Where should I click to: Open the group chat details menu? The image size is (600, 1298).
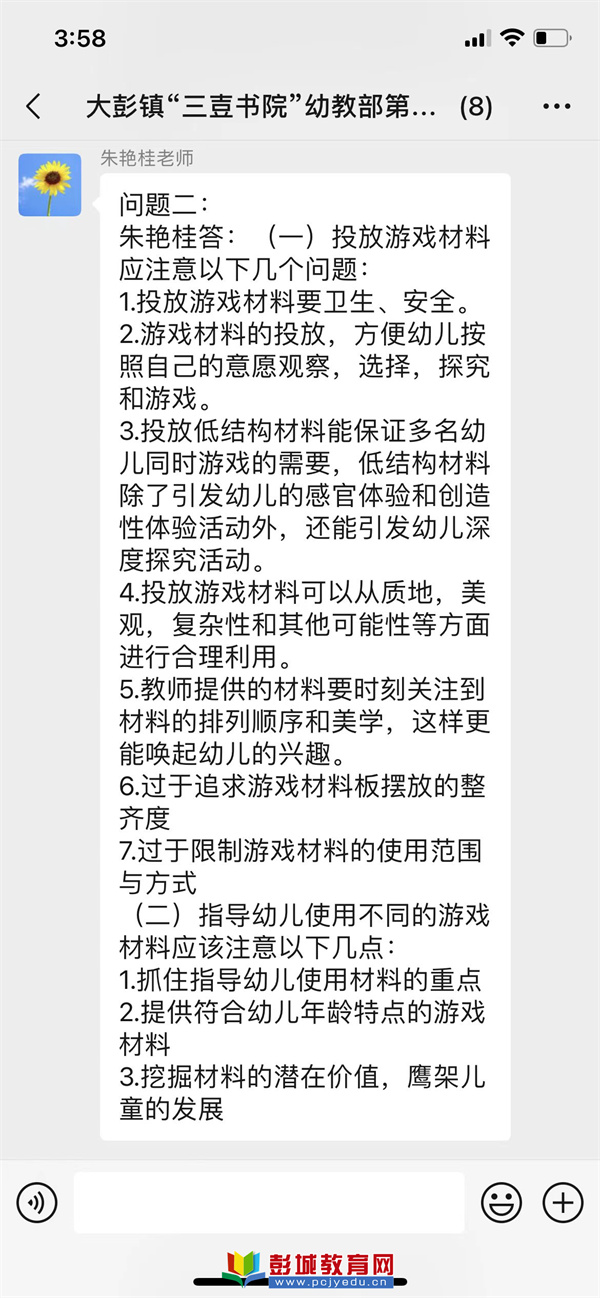click(557, 107)
